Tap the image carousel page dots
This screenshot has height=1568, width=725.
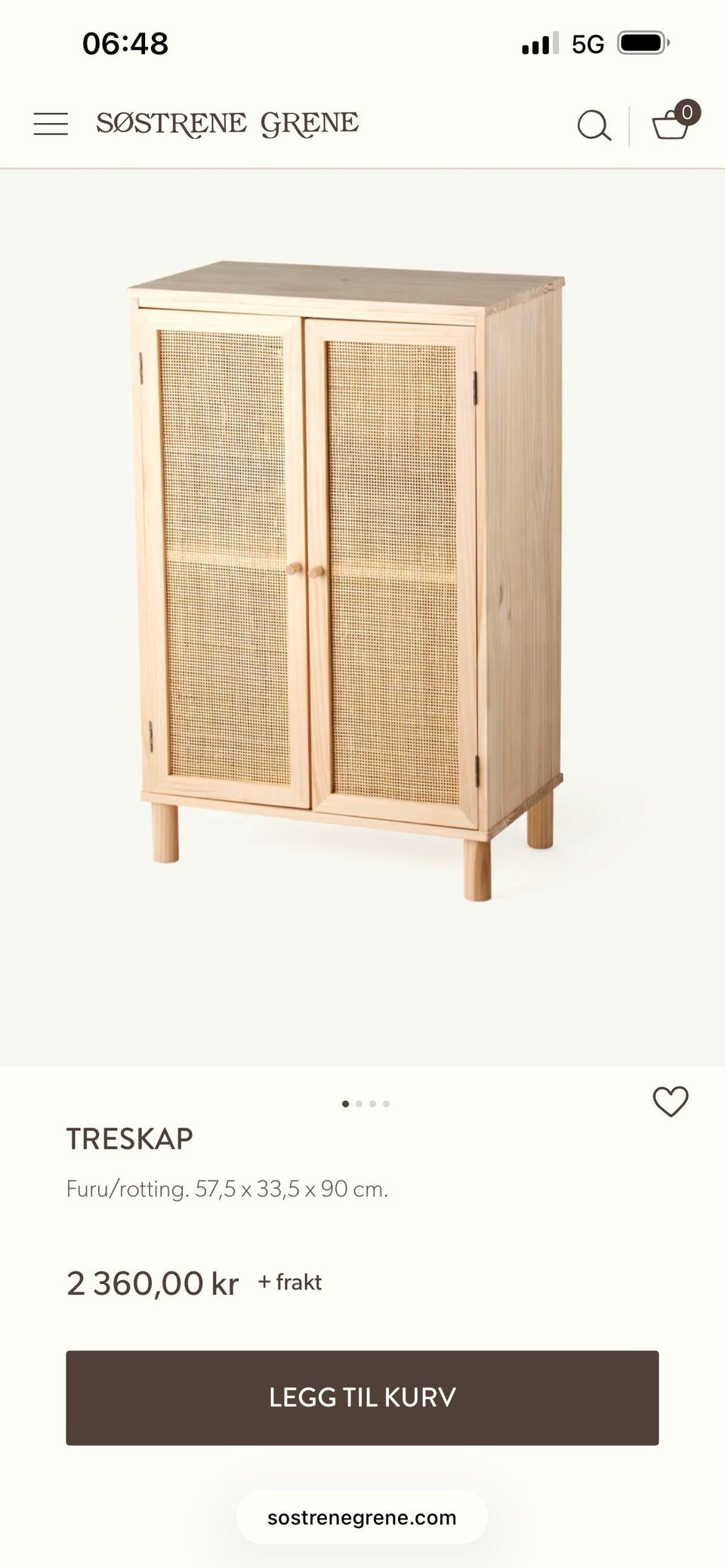366,1104
